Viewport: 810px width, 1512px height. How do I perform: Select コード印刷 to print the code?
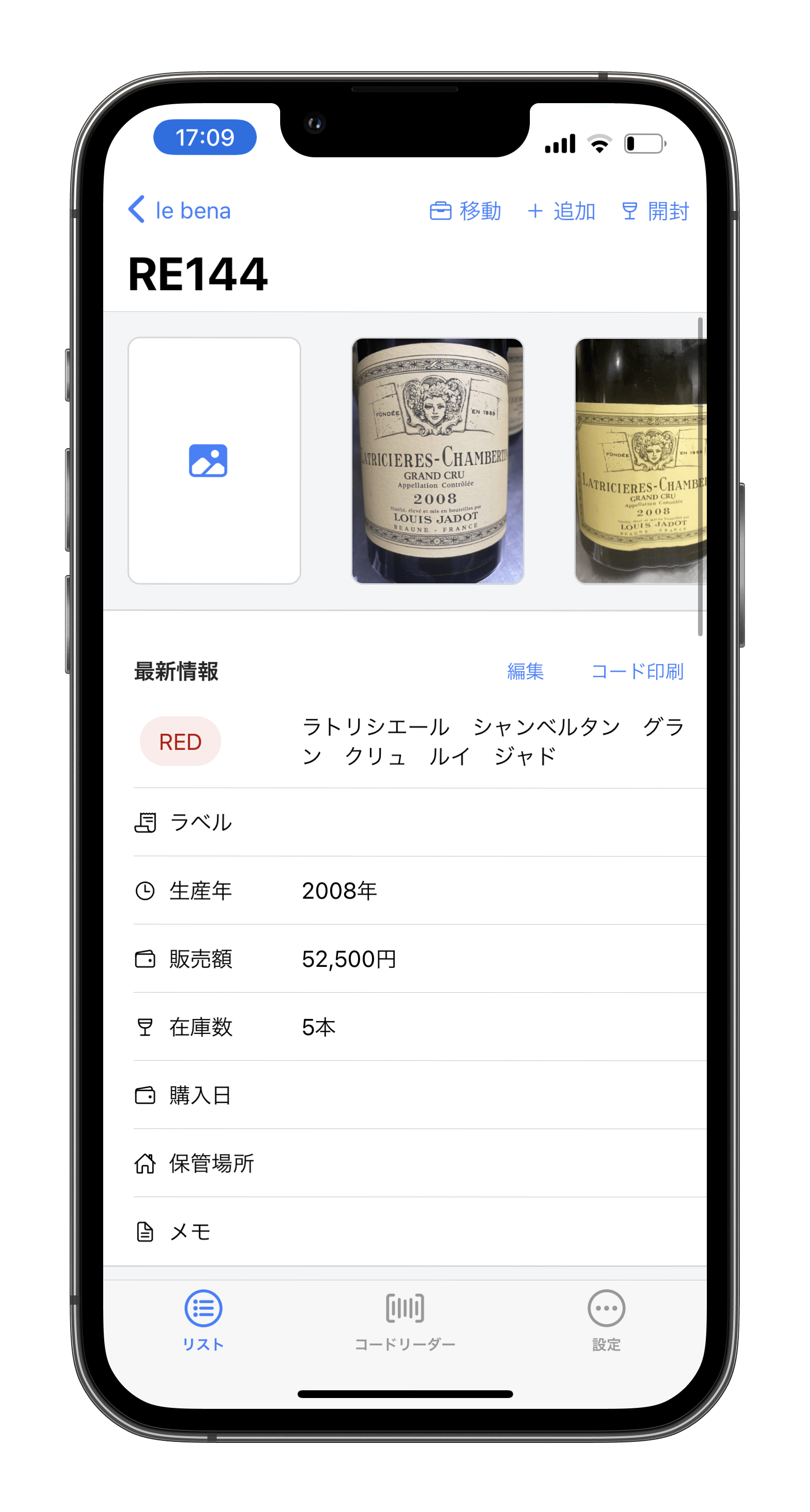coord(637,671)
